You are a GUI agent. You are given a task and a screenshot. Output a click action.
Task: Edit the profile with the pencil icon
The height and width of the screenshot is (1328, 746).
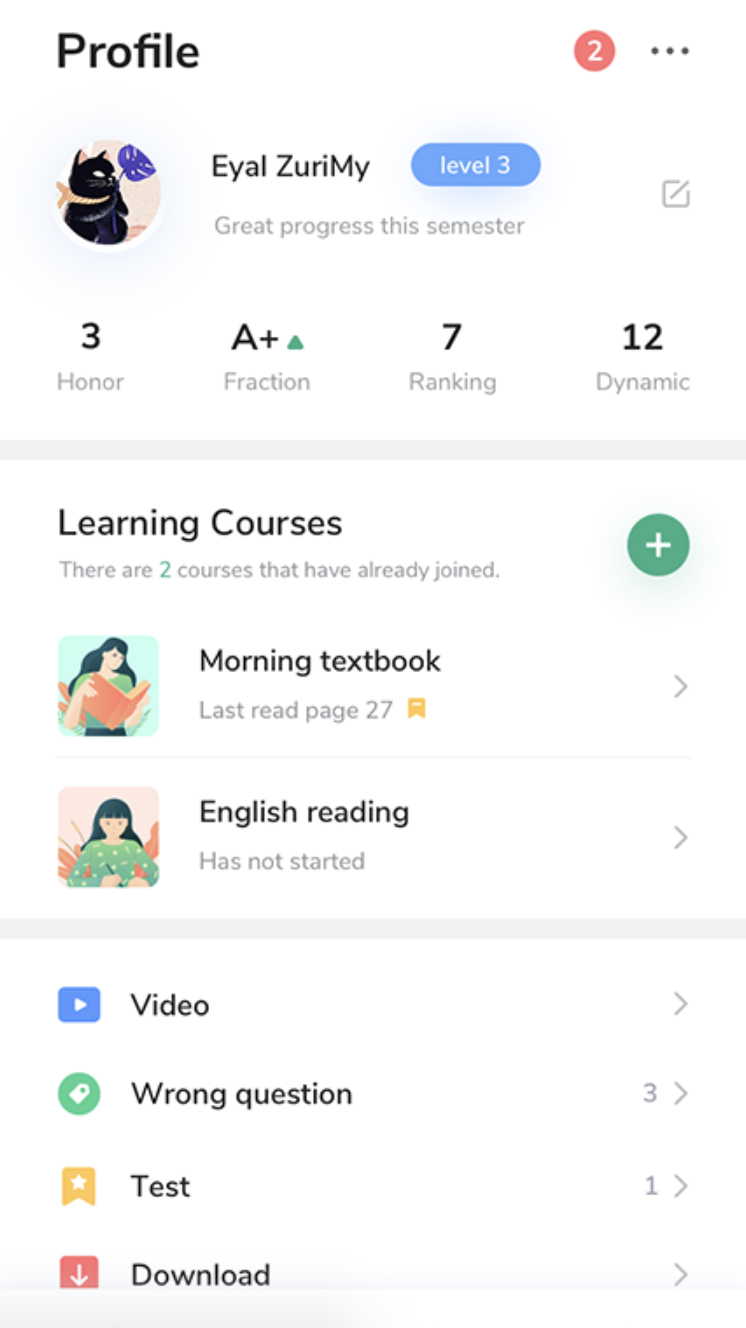(677, 194)
